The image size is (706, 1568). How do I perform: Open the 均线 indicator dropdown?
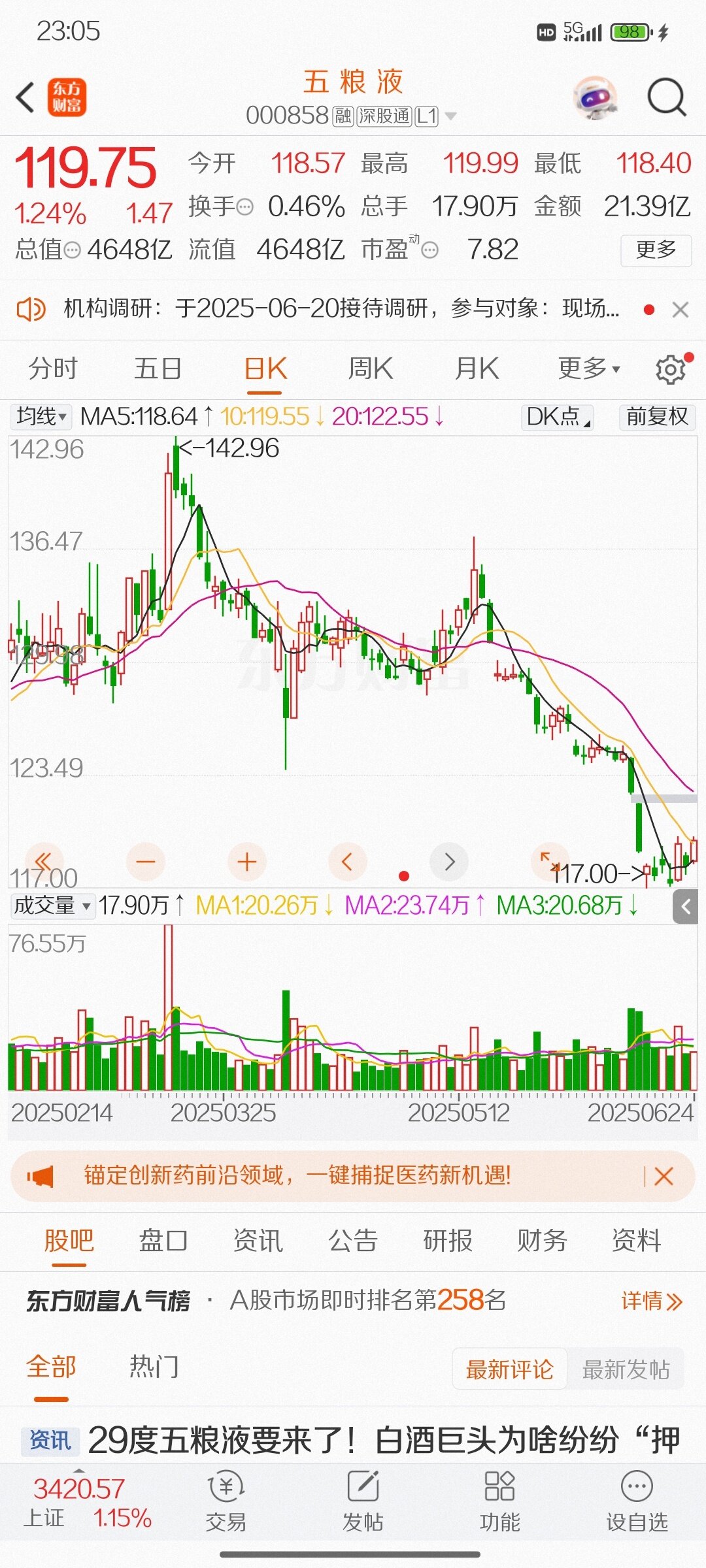tap(41, 416)
